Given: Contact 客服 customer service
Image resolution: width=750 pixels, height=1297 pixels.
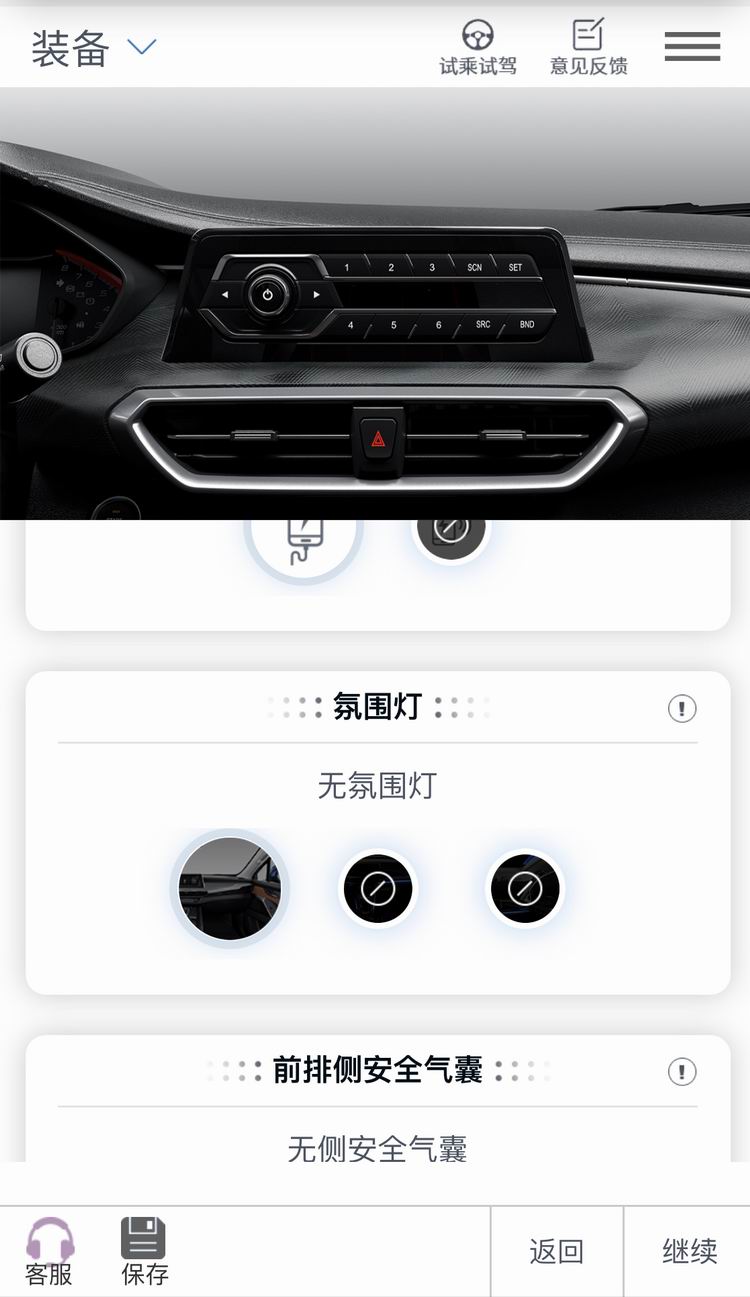Looking at the screenshot, I should 49,1251.
